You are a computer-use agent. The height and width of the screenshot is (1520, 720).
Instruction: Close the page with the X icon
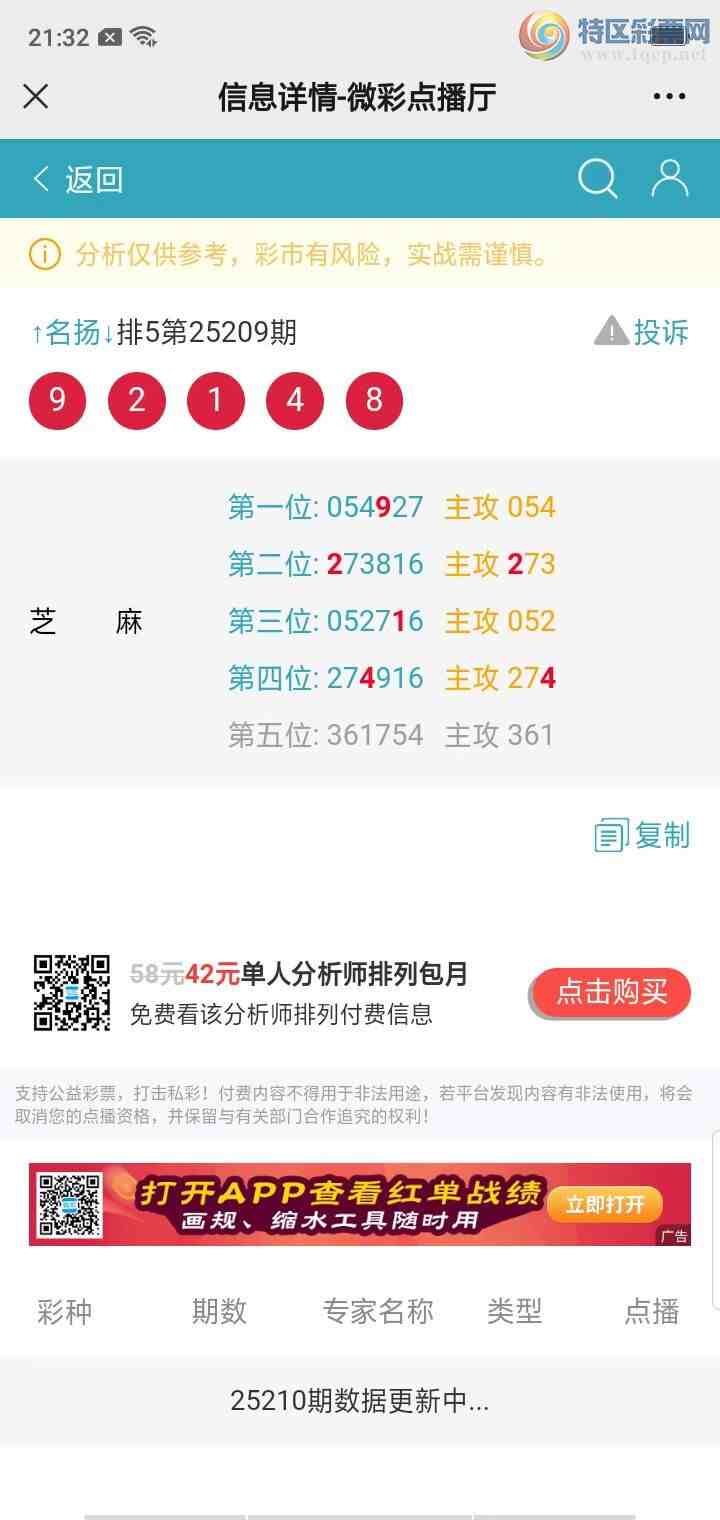coord(36,96)
